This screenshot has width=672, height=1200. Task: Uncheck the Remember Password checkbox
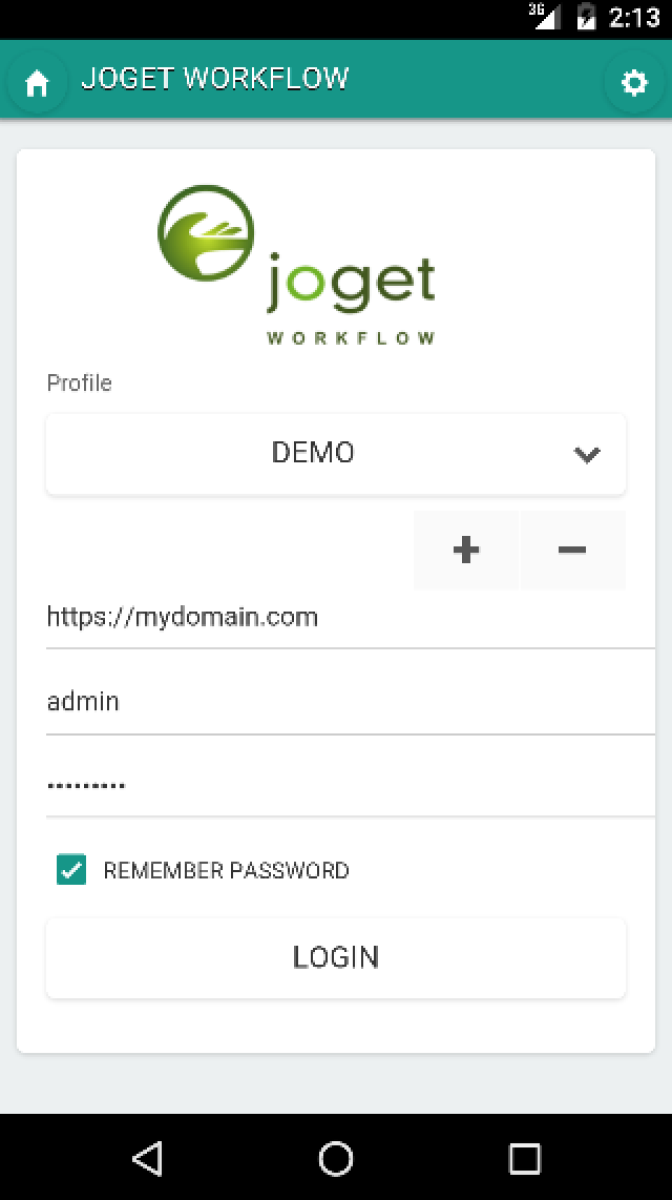coord(72,870)
